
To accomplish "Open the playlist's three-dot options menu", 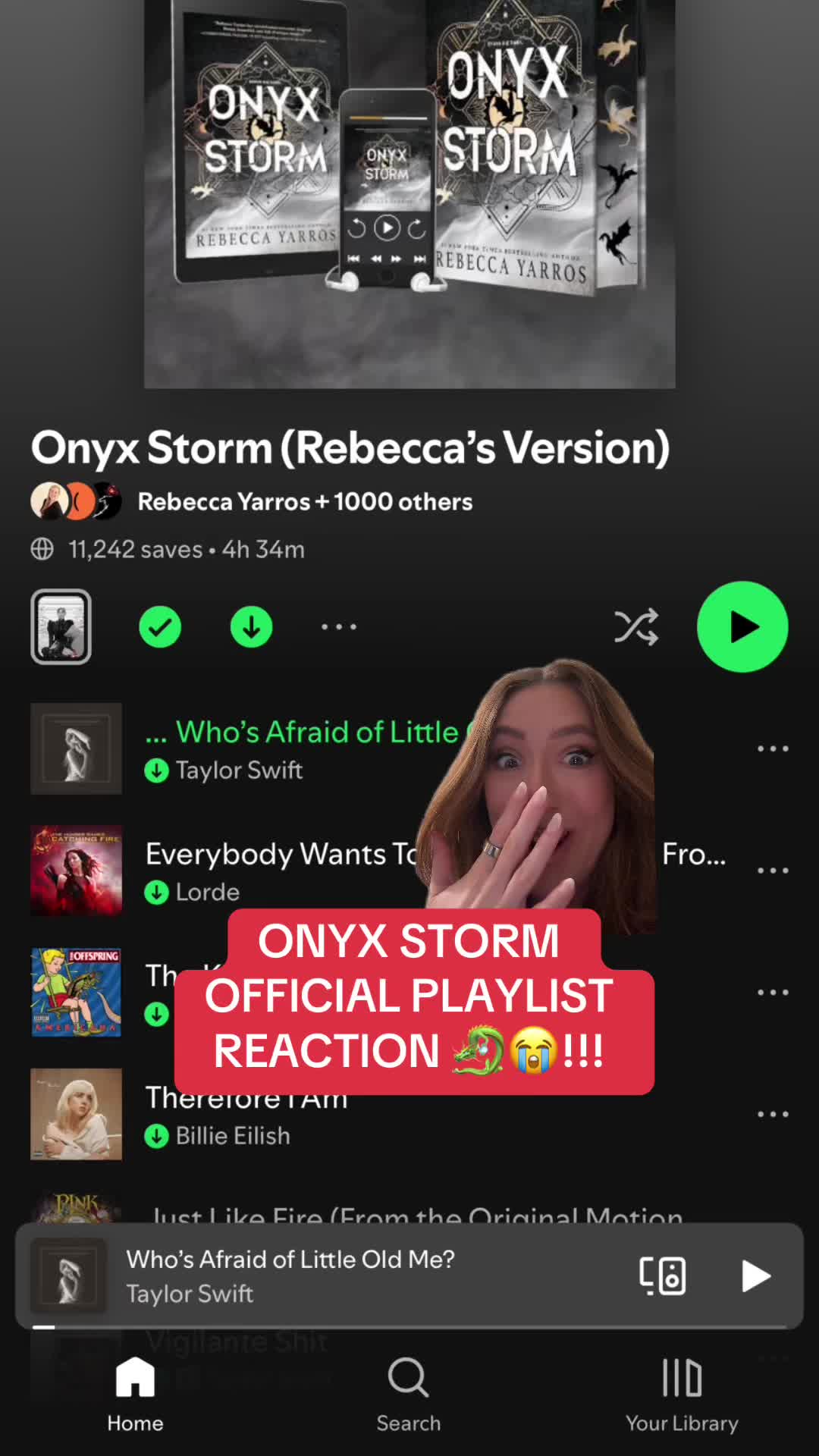I will pyautogui.click(x=338, y=627).
